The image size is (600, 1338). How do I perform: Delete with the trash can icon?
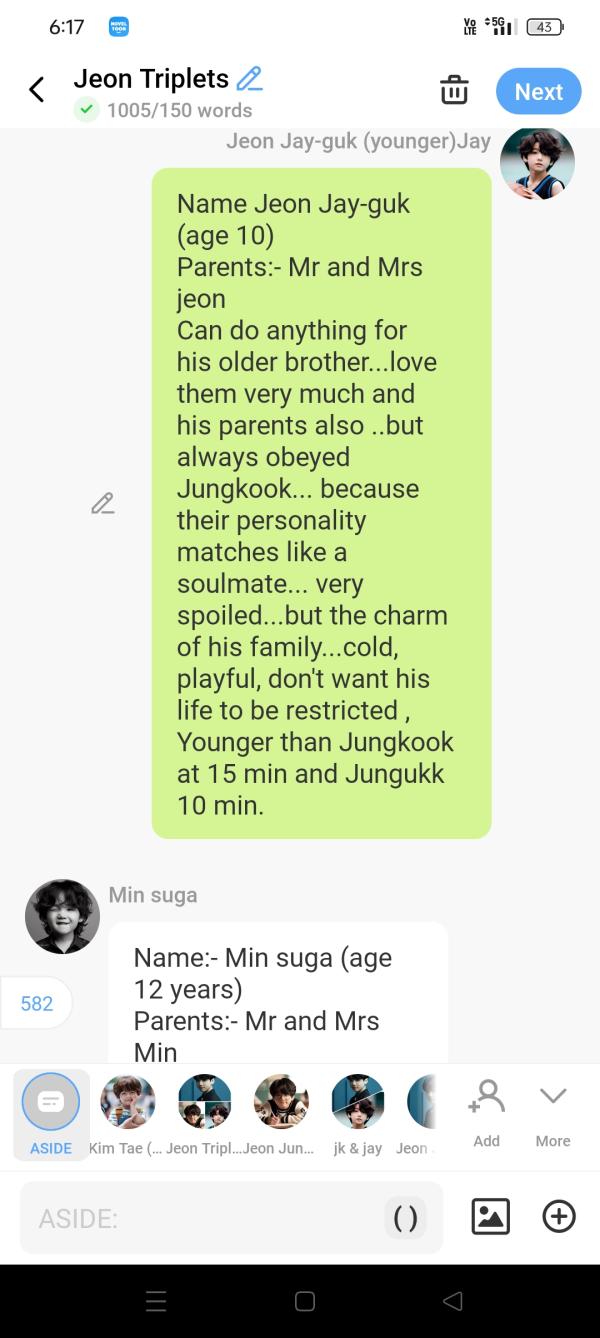tap(454, 90)
